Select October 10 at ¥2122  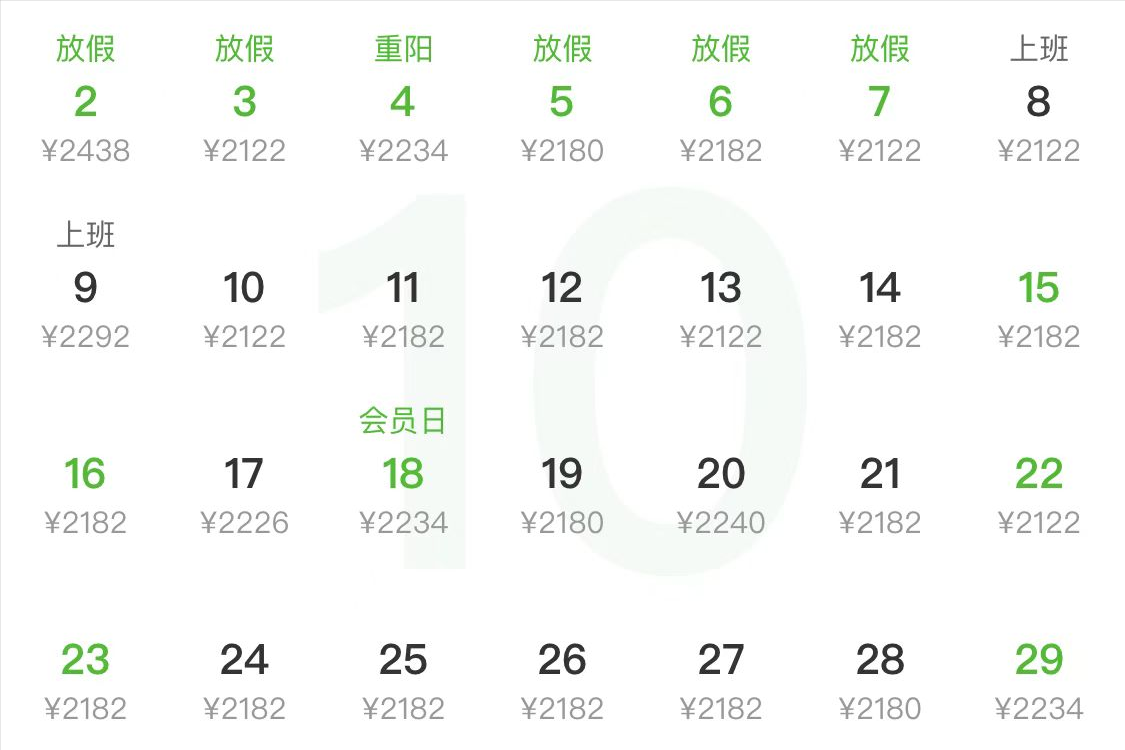[244, 289]
